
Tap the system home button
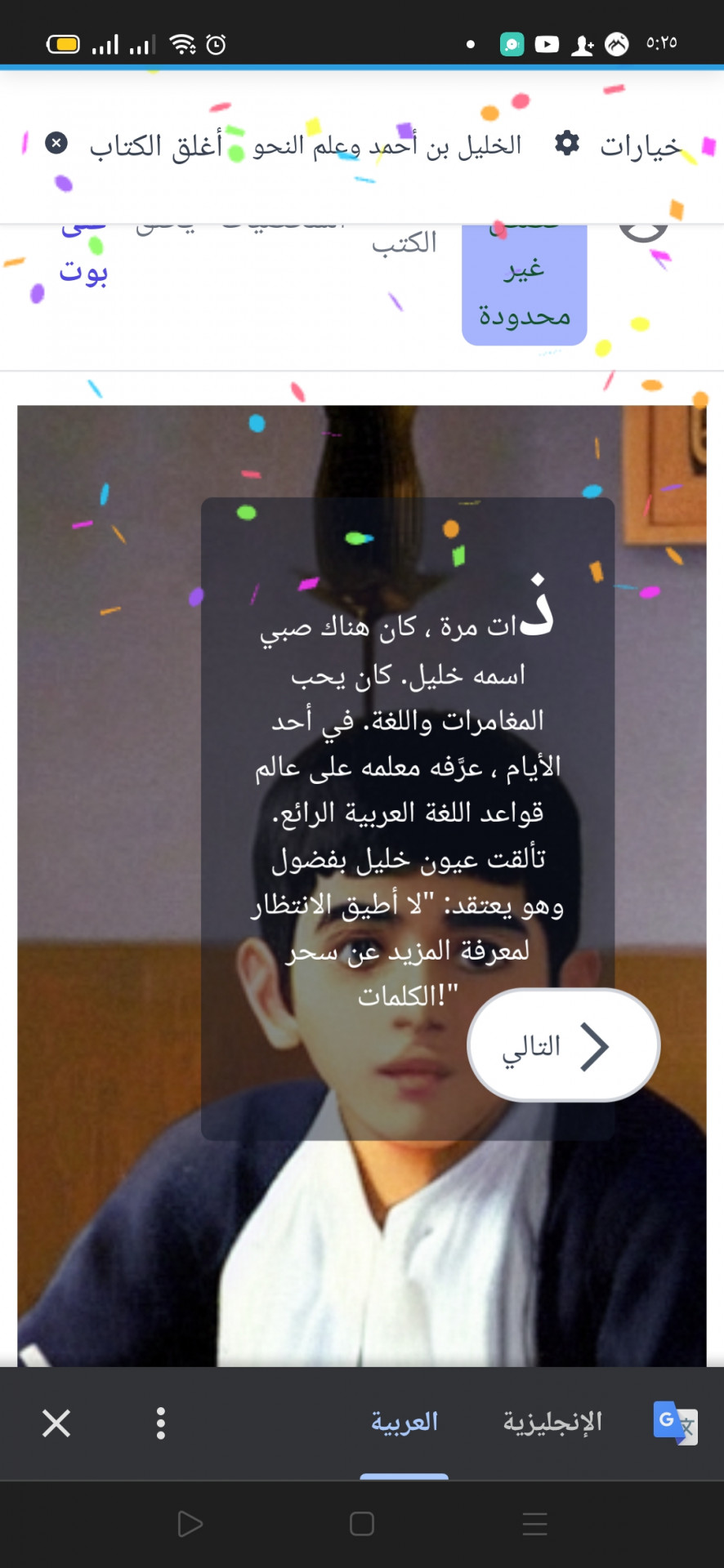point(361,1524)
